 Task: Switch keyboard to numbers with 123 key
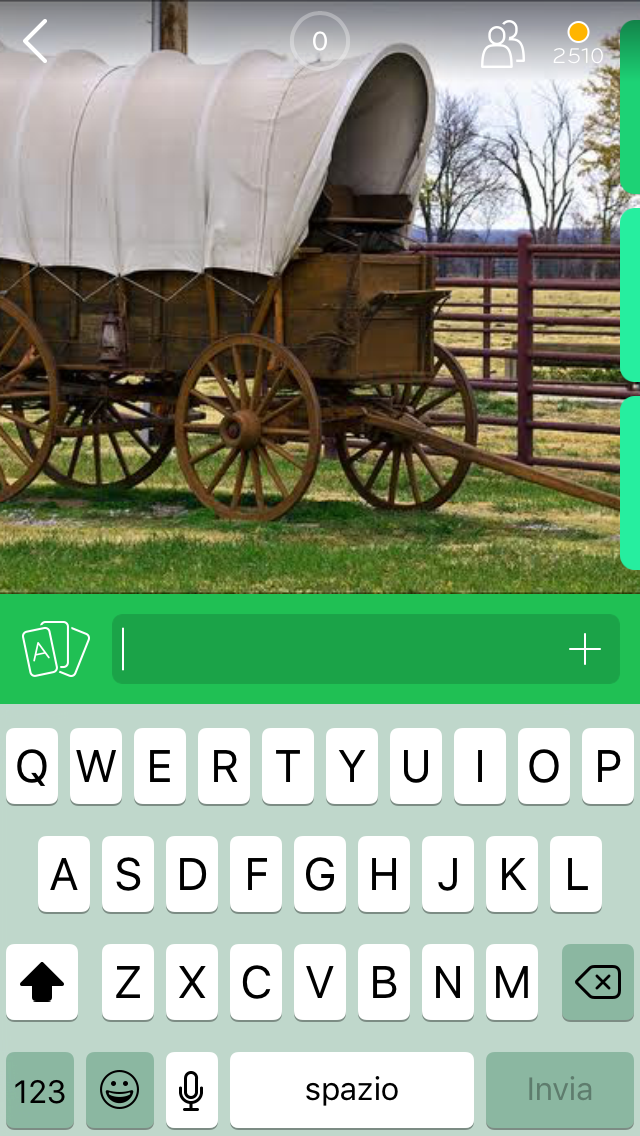(40, 1089)
